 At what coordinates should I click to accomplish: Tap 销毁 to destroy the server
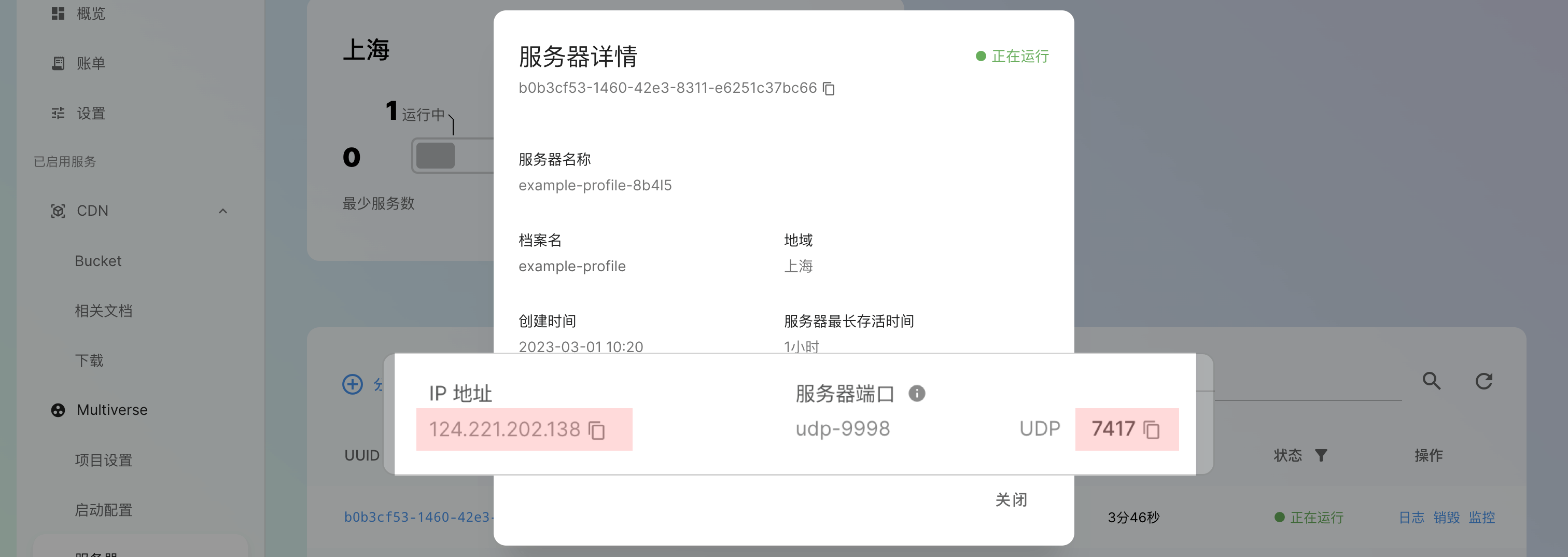click(1446, 518)
